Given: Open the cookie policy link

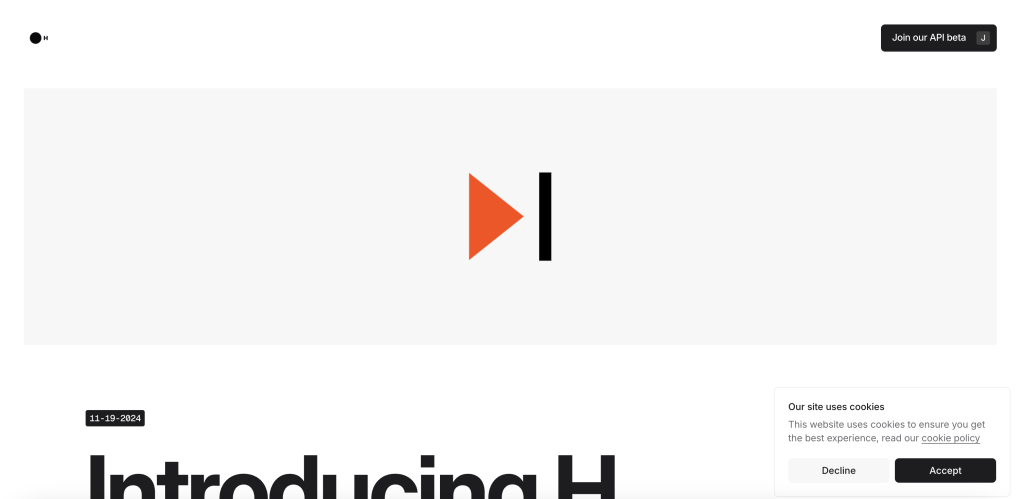Looking at the screenshot, I should (x=950, y=438).
